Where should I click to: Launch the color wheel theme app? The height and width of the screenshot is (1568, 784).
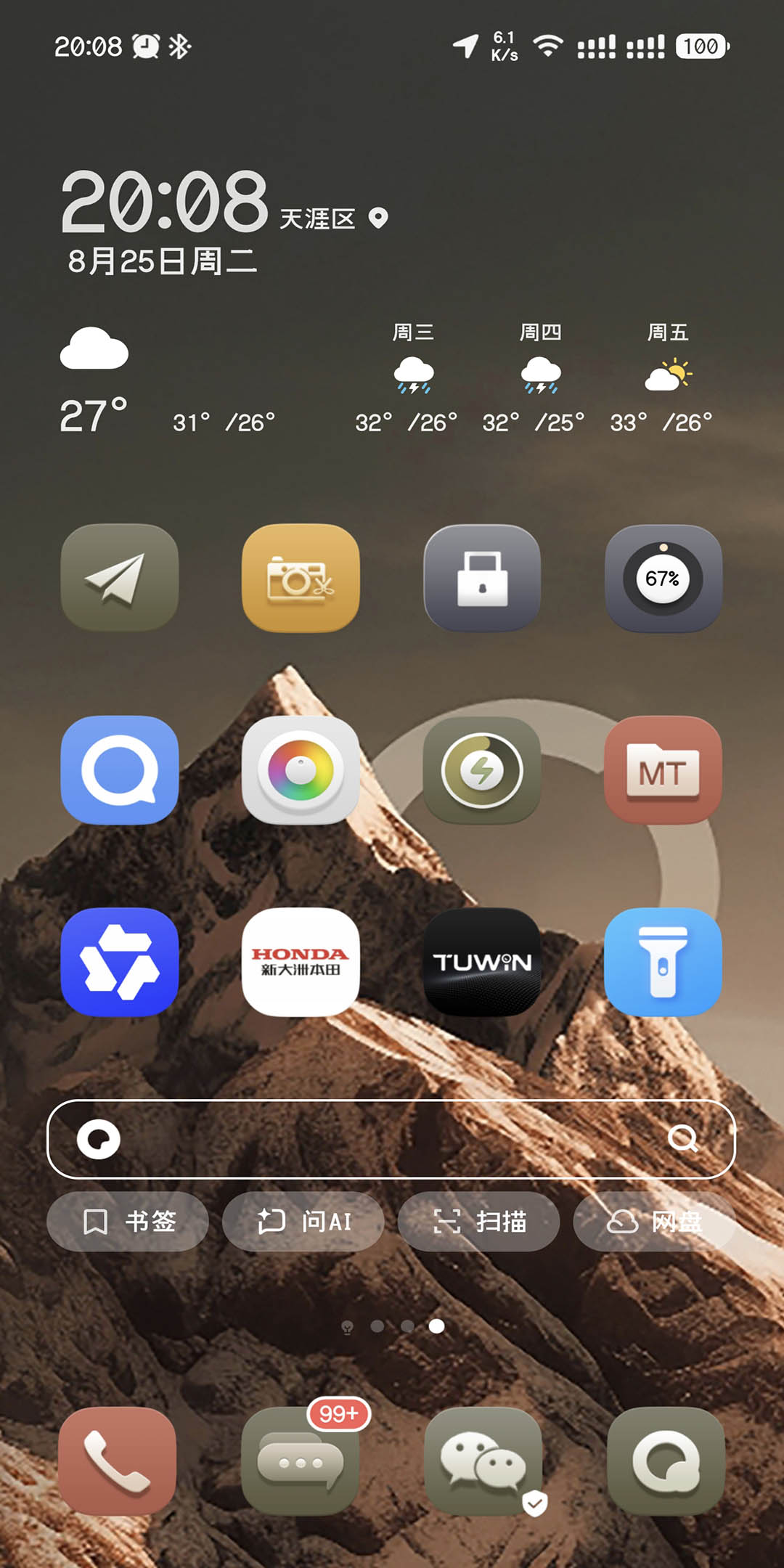[x=301, y=770]
